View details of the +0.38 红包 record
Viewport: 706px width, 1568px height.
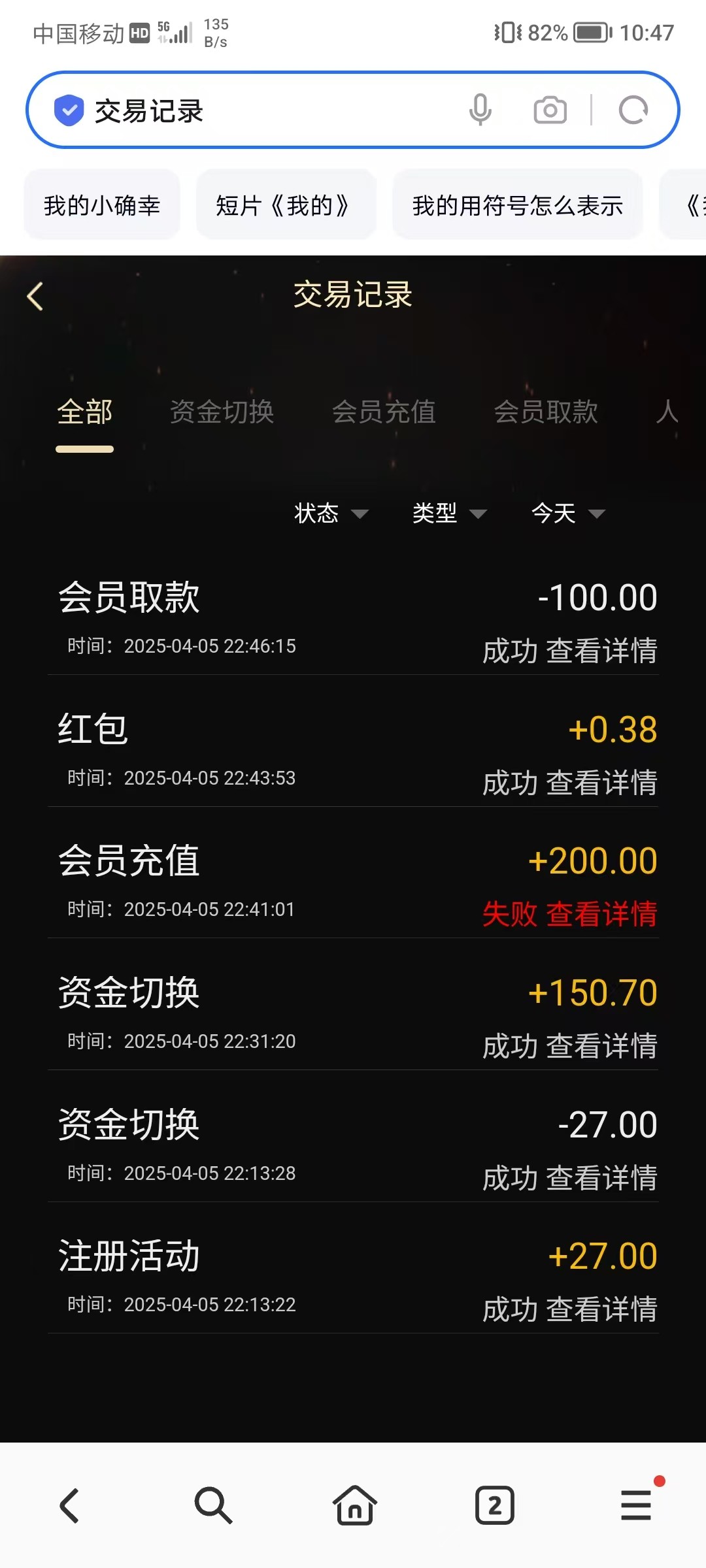[x=601, y=783]
